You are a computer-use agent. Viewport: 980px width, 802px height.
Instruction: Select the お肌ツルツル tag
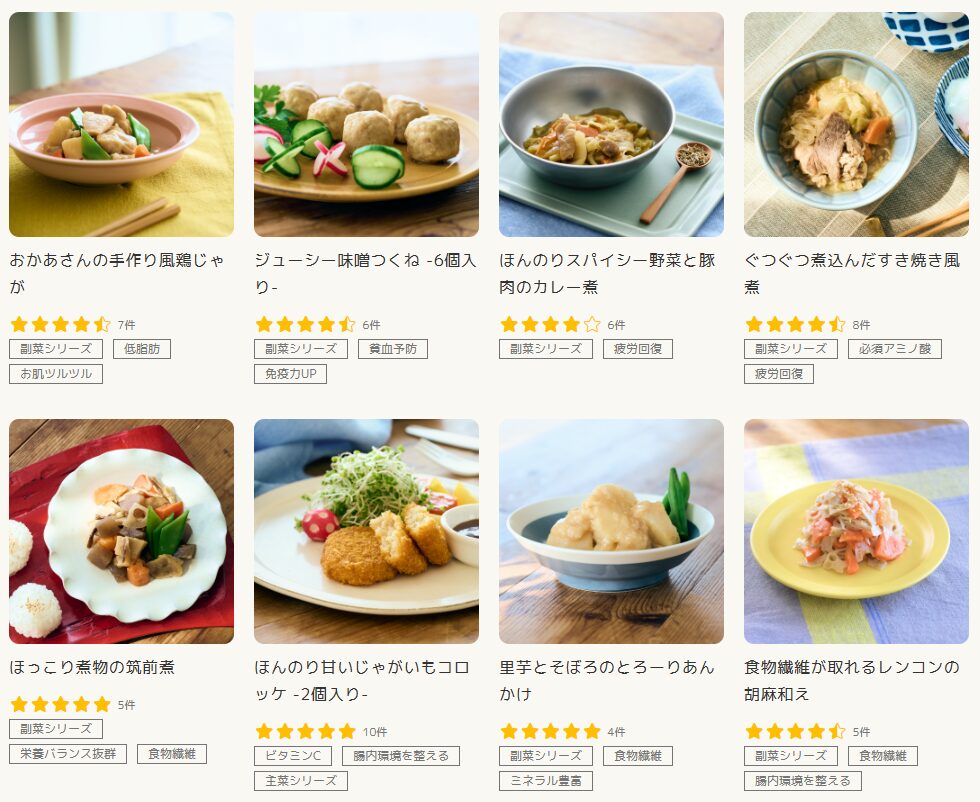pos(56,374)
